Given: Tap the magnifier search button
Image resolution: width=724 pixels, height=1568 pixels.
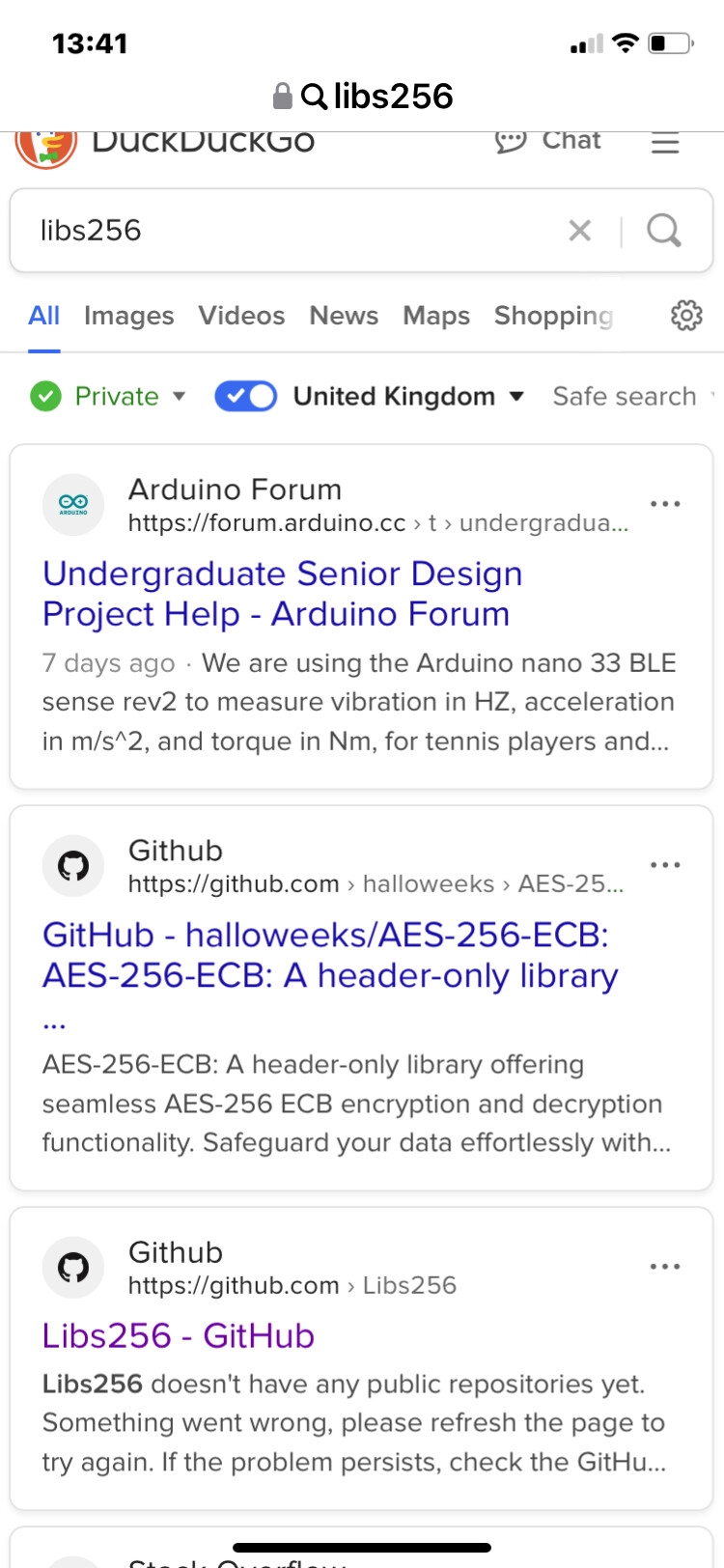Looking at the screenshot, I should tap(664, 231).
